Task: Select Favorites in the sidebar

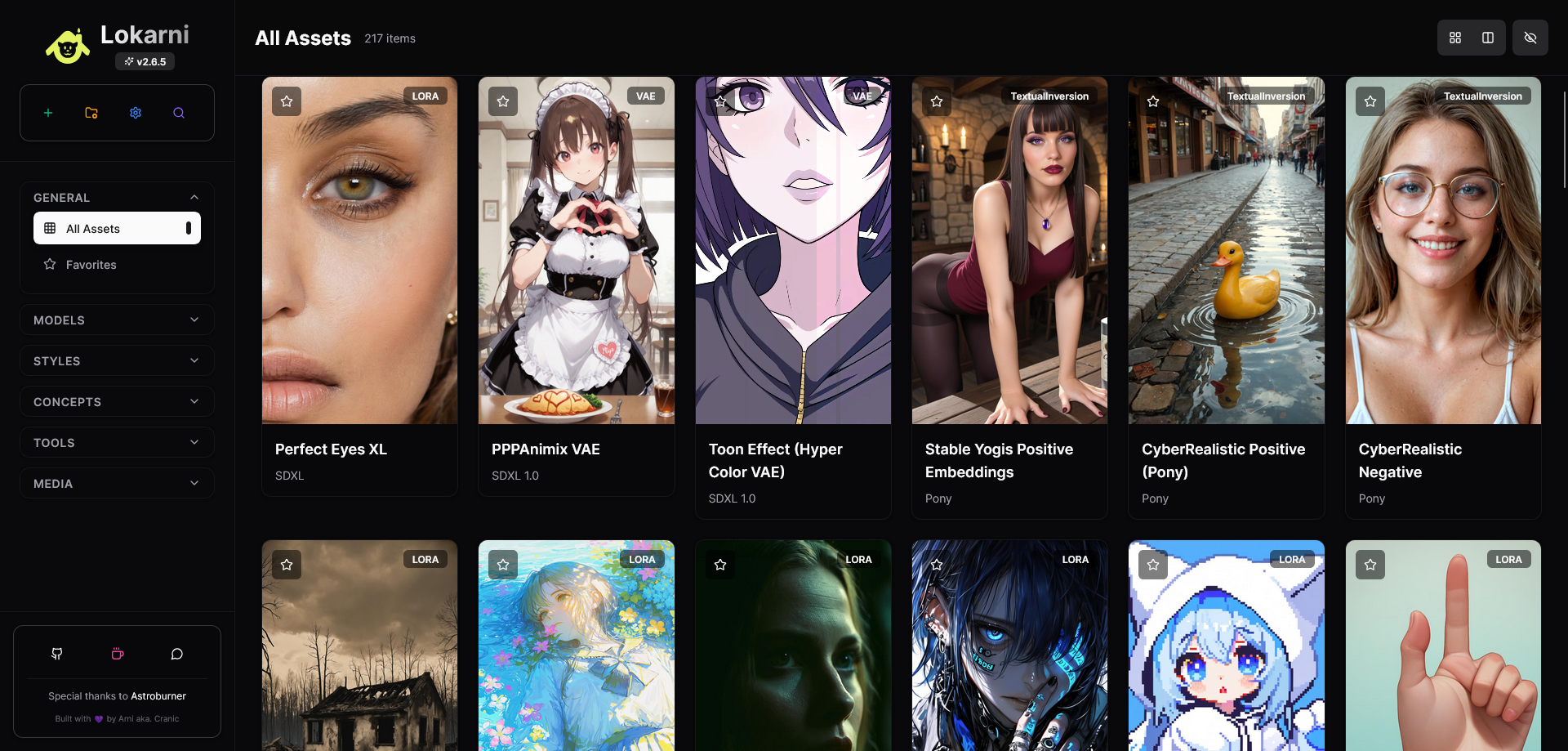Action: (117, 265)
